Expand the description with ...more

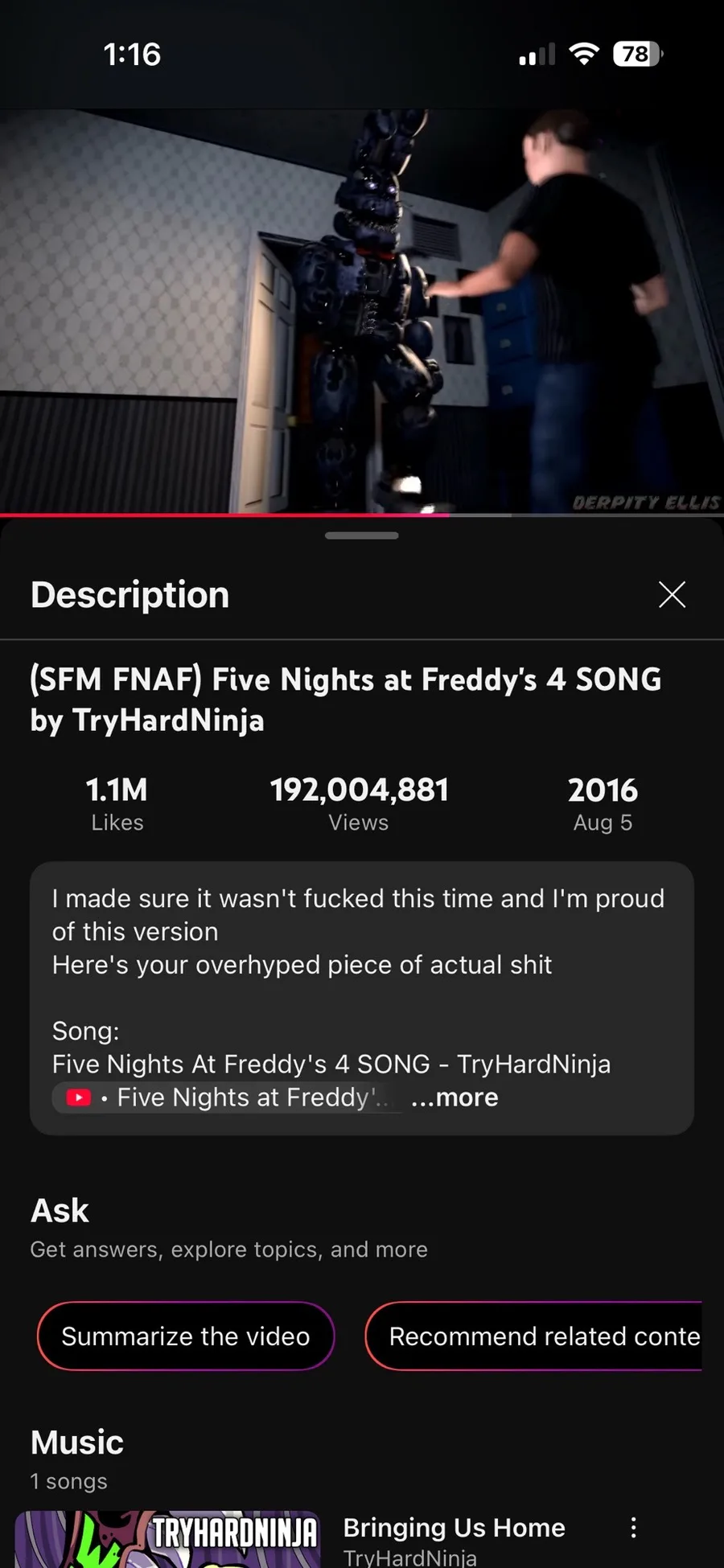coord(455,1098)
